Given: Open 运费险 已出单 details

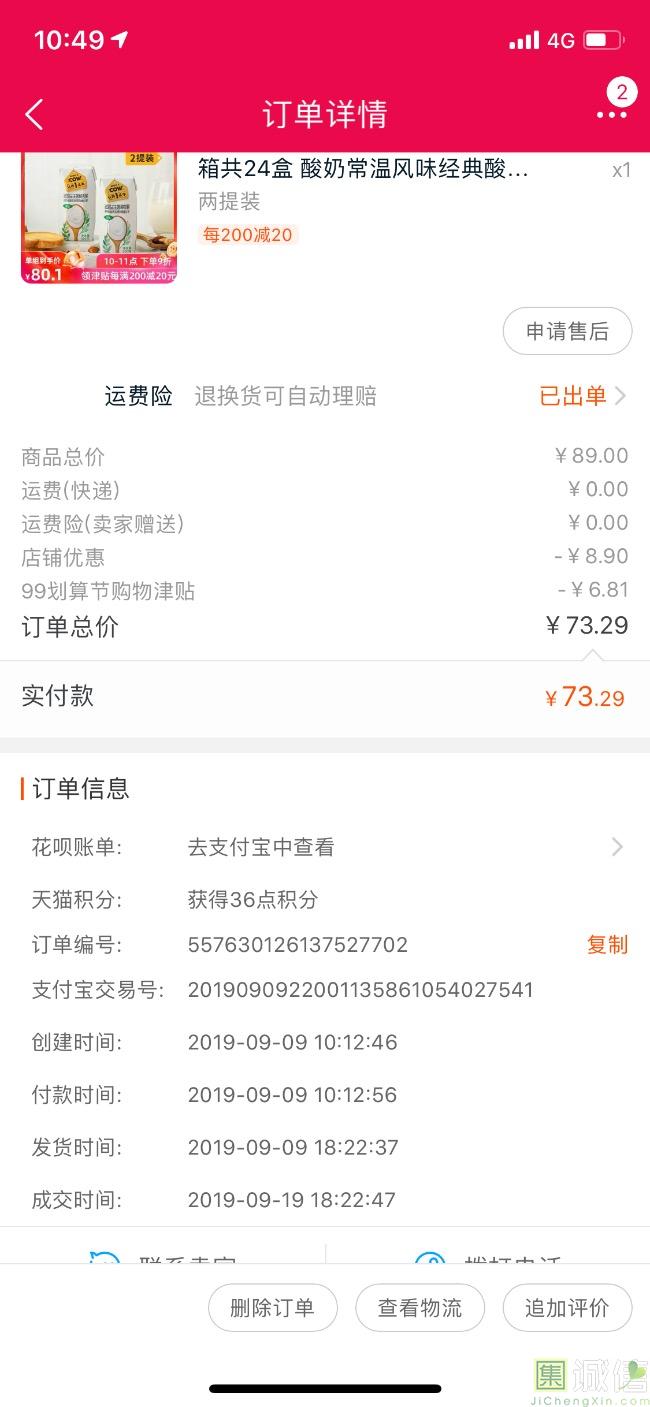Looking at the screenshot, I should coord(583,396).
